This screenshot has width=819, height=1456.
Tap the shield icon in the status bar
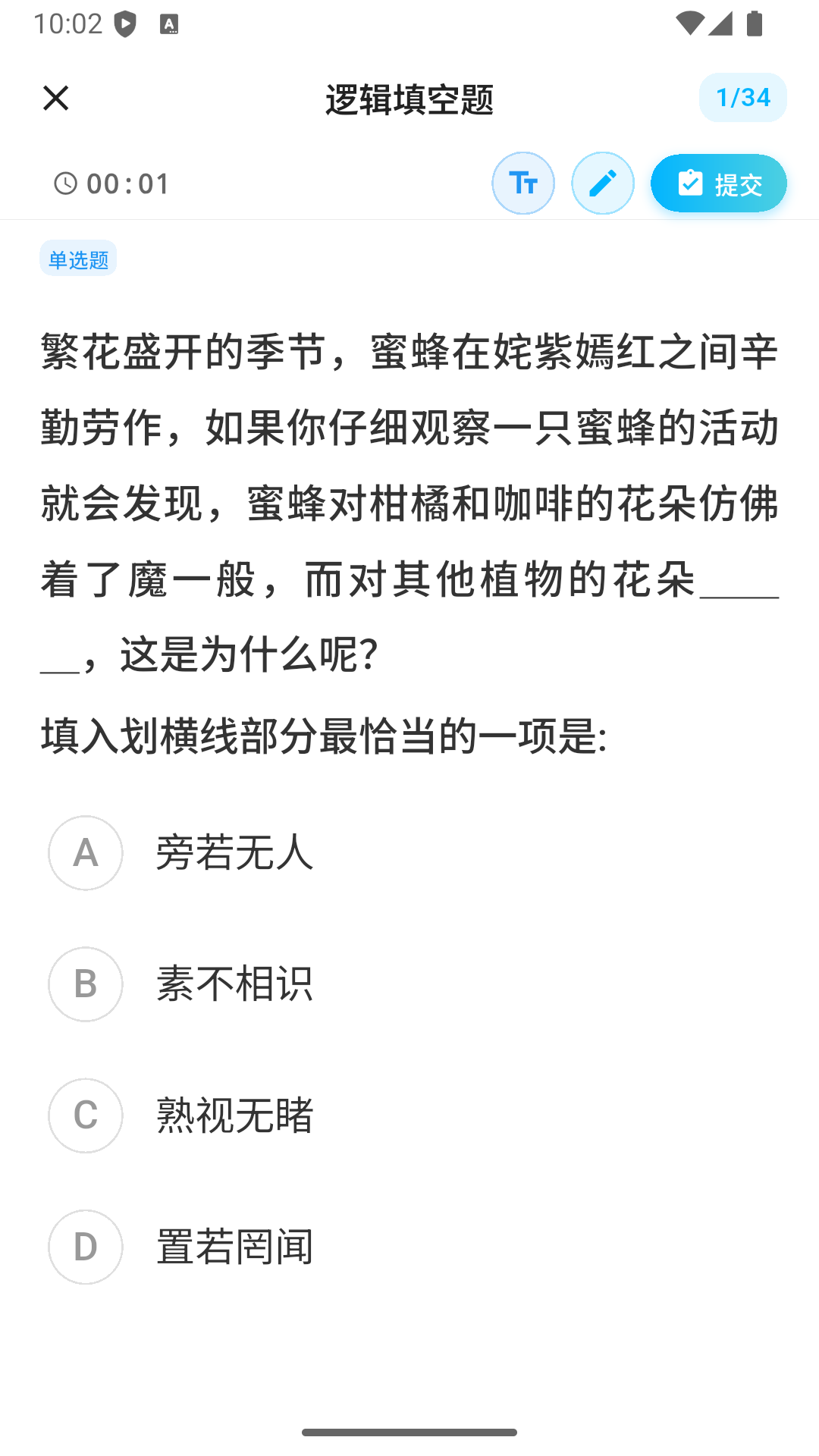coord(124,24)
